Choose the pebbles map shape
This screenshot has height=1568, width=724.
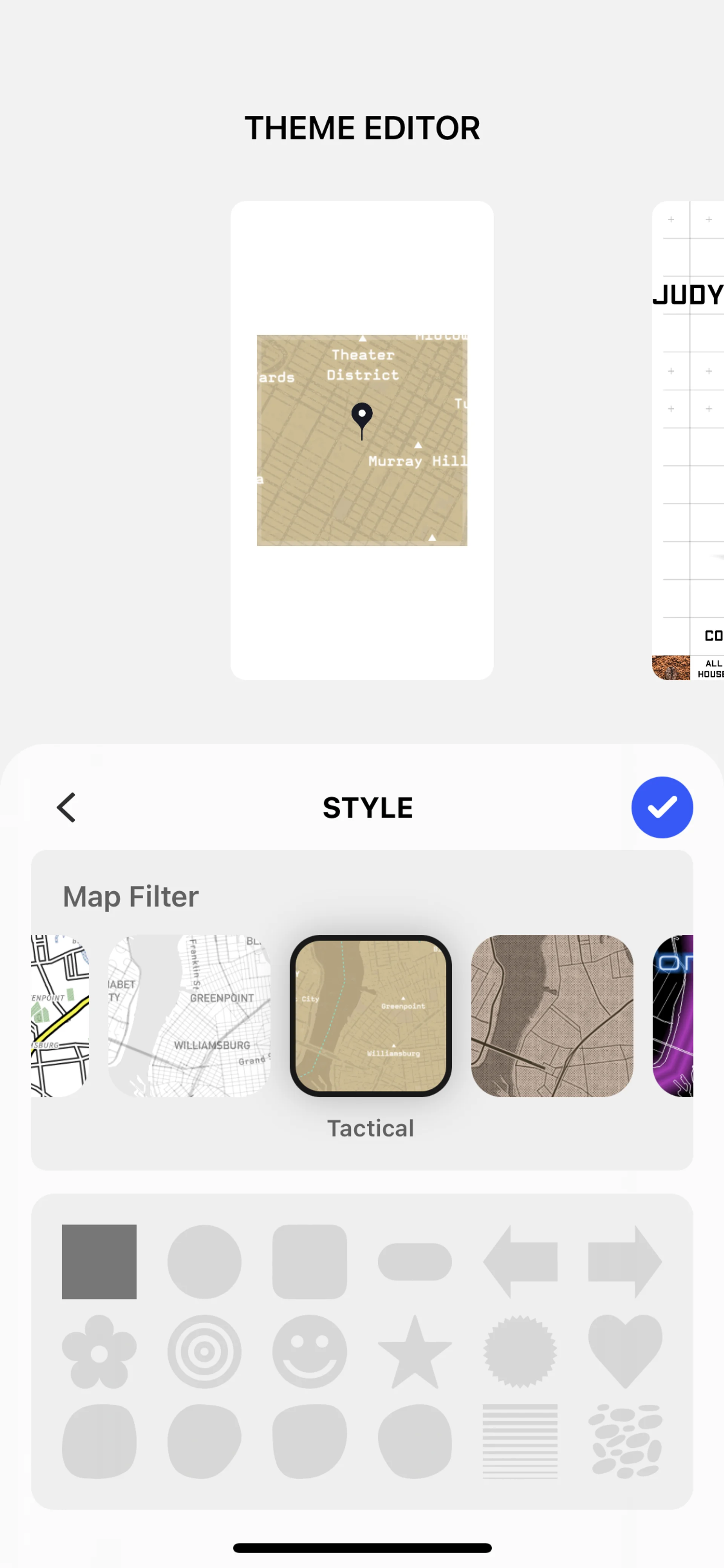tap(625, 1441)
